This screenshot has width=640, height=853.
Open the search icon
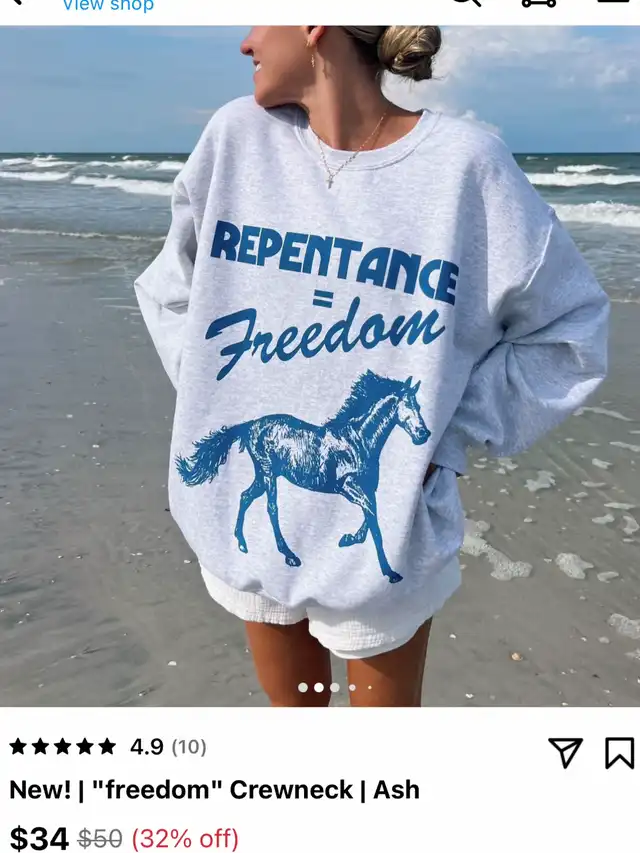(x=469, y=3)
